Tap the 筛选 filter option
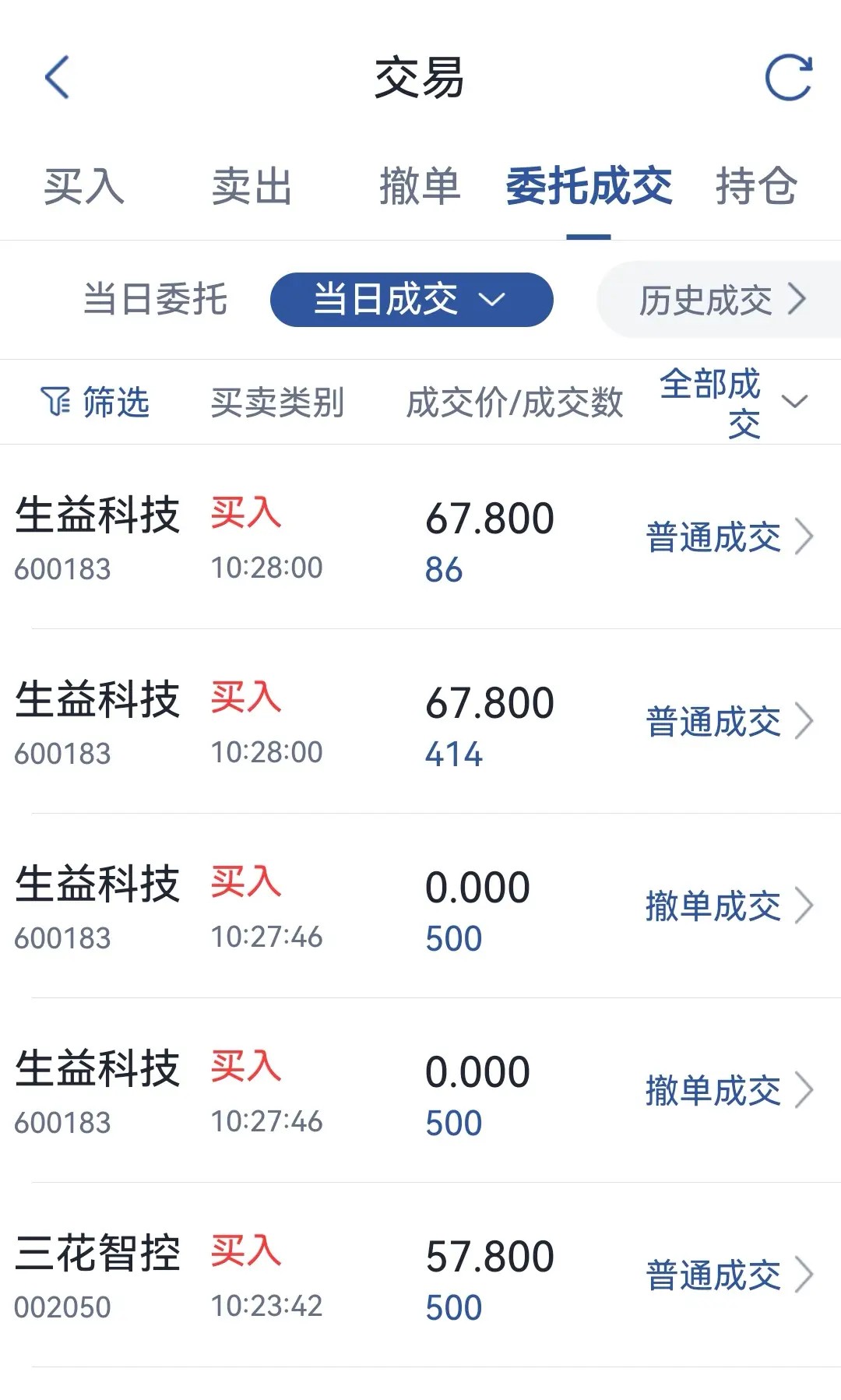 (x=94, y=403)
